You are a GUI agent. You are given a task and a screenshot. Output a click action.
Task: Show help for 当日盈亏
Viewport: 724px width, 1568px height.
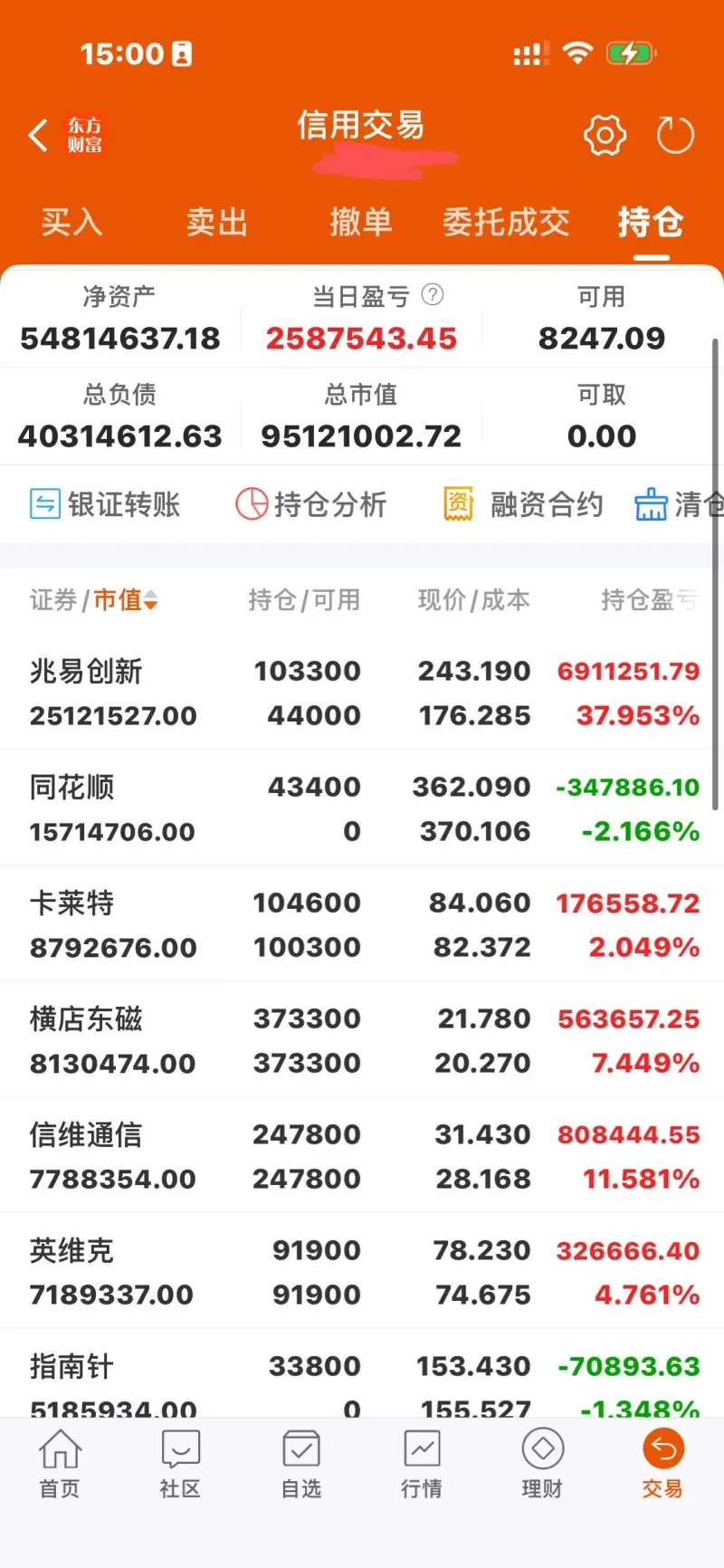click(x=433, y=294)
